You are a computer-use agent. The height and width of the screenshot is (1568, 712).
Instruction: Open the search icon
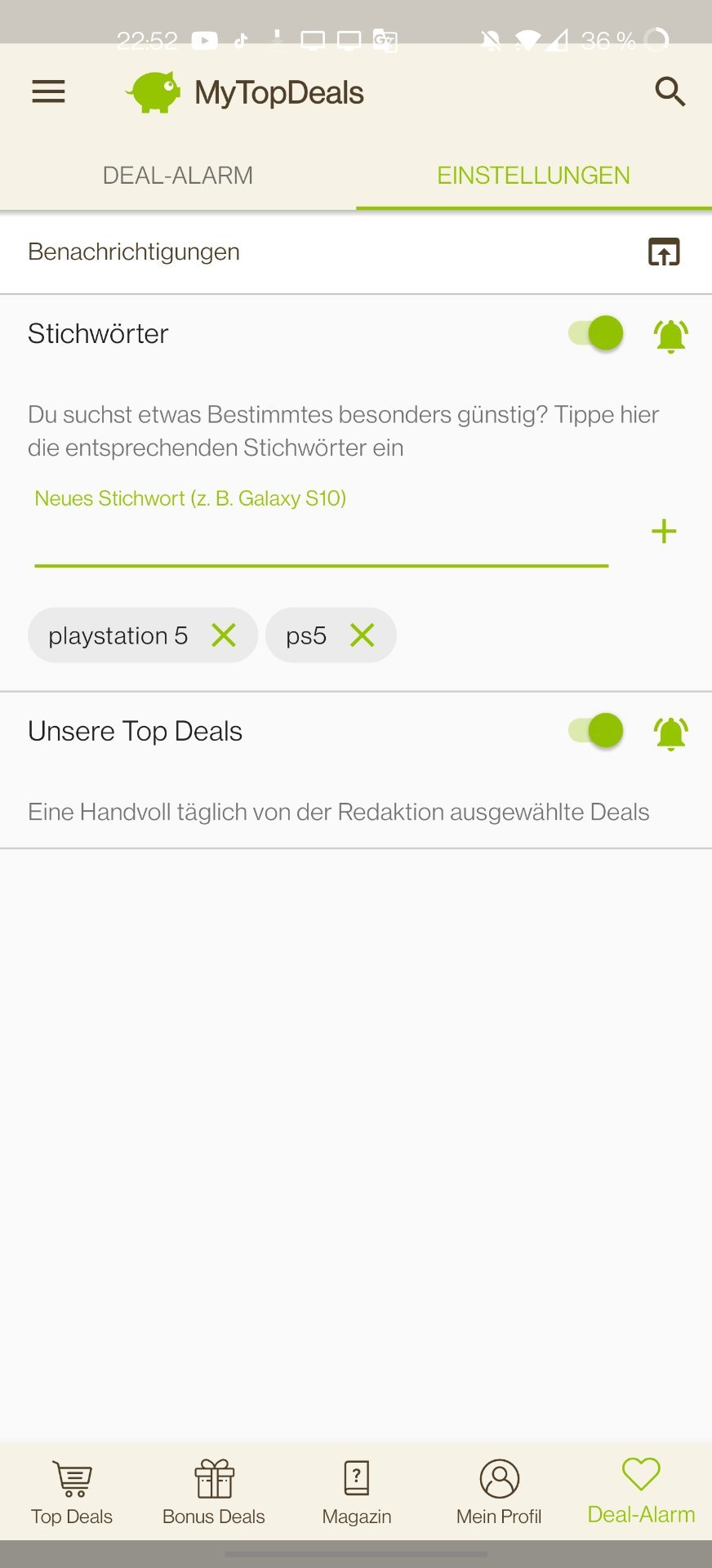pyautogui.click(x=670, y=91)
